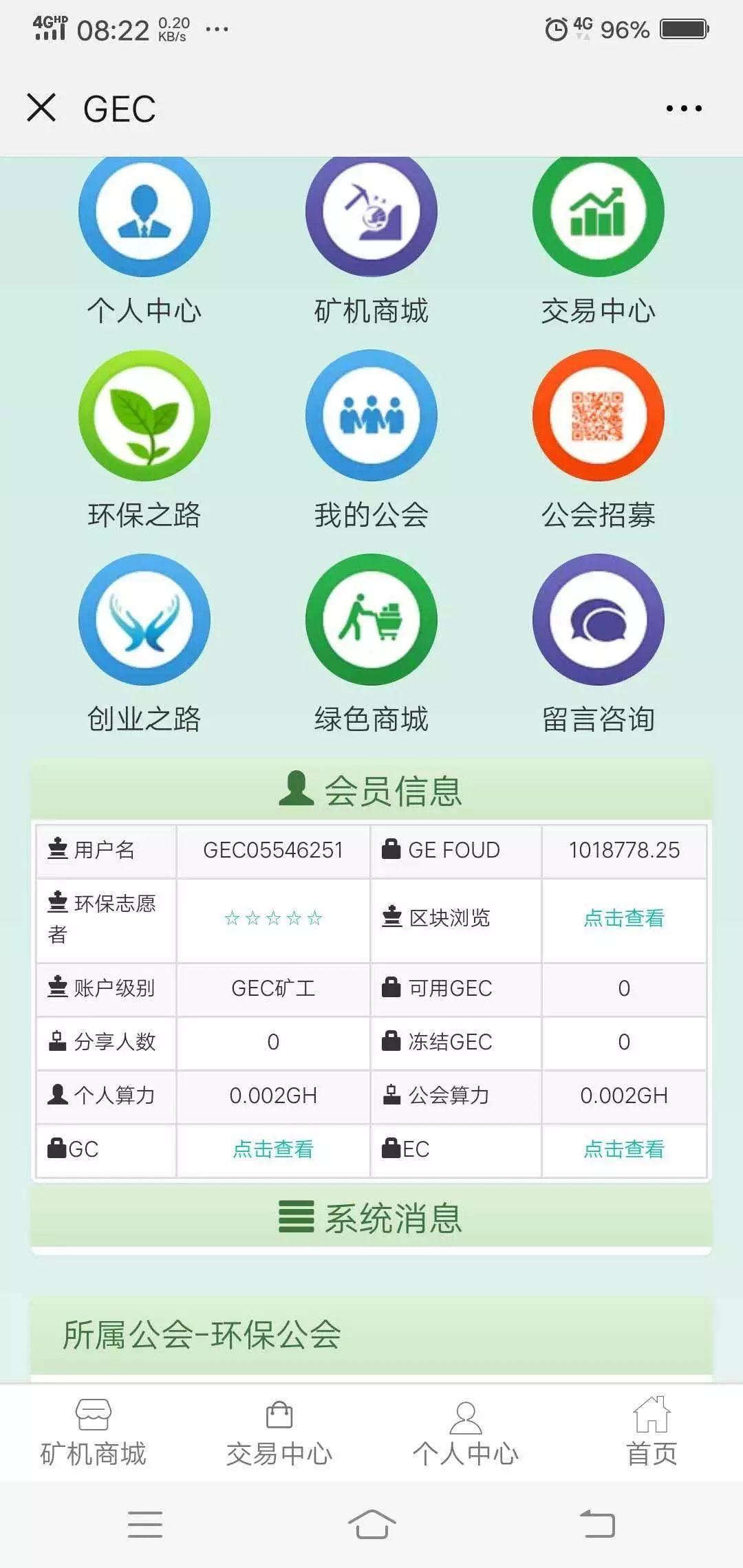Open 我的公会
This screenshot has height=1568, width=743.
(371, 416)
